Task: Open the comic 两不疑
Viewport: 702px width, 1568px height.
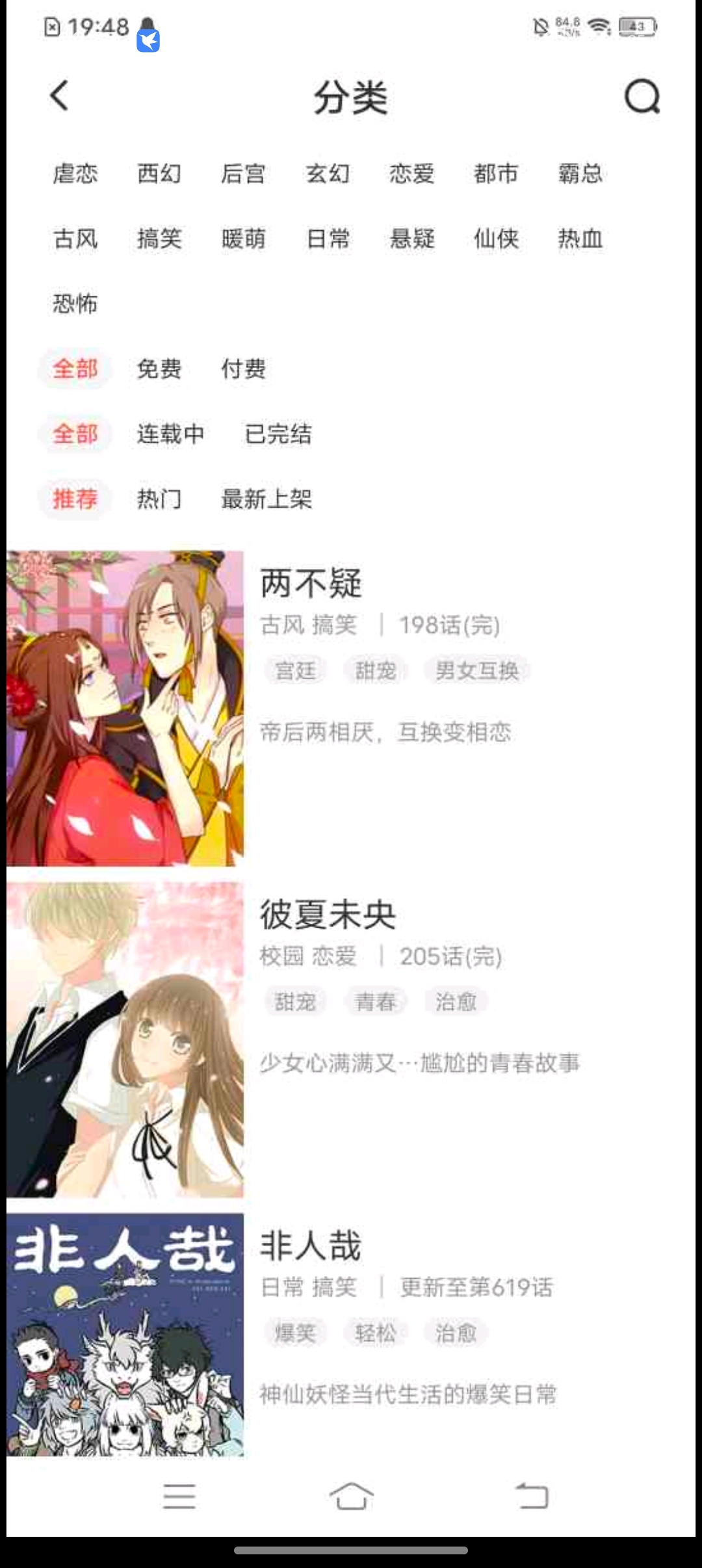Action: click(x=311, y=583)
